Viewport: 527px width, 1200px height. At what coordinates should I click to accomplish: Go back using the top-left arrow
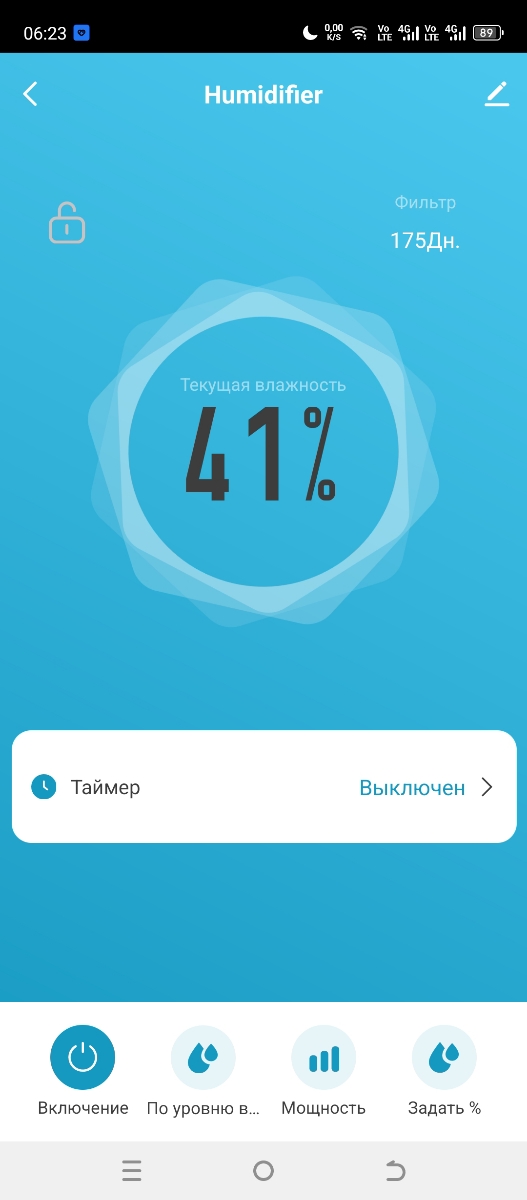(x=30, y=94)
